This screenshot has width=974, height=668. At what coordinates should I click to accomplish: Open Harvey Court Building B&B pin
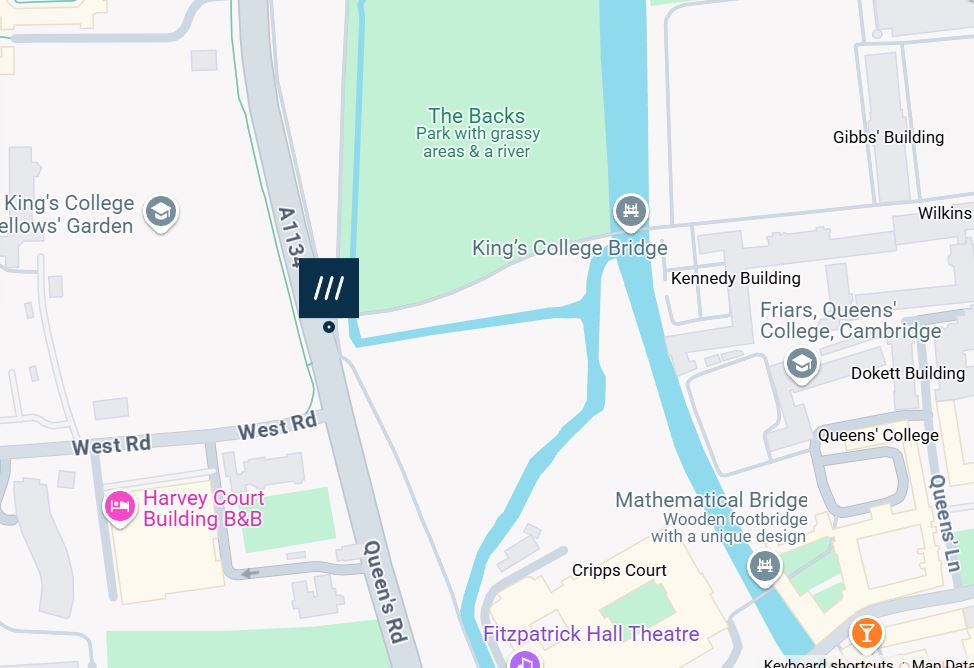coord(120,506)
